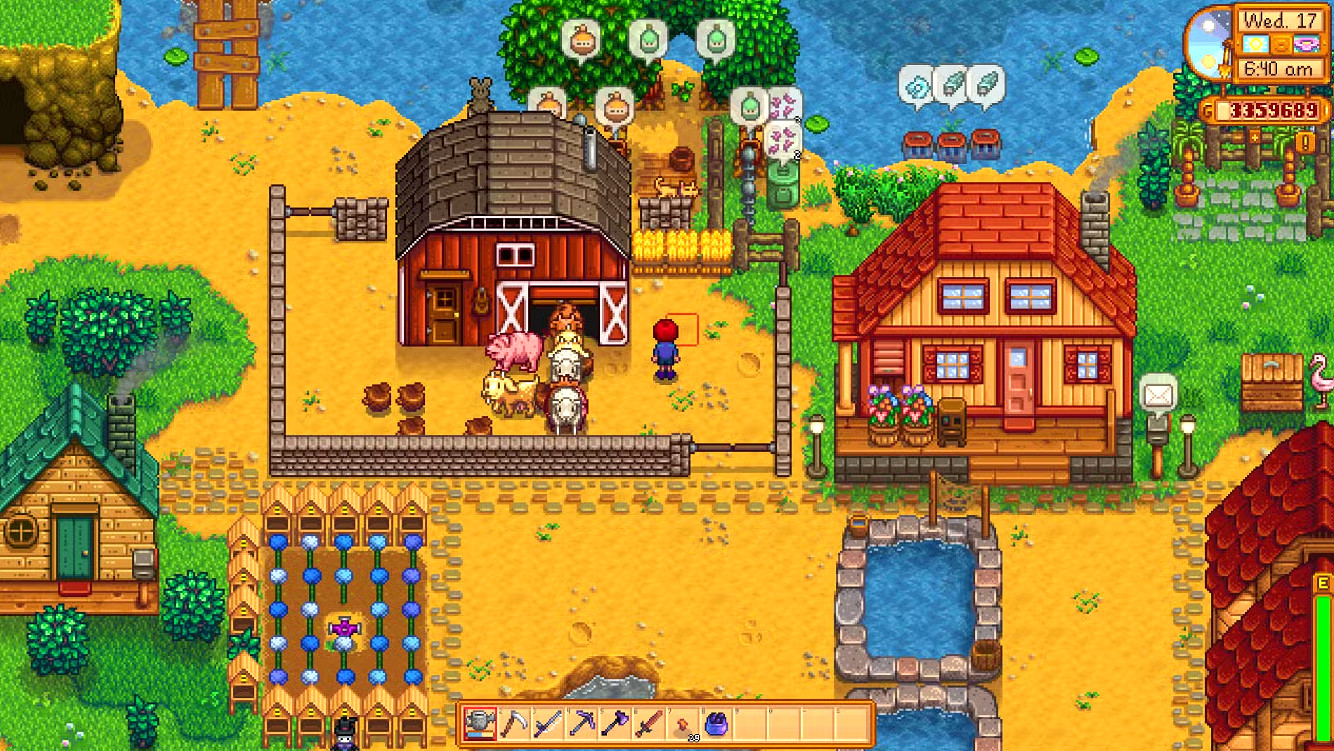Image resolution: width=1334 pixels, height=751 pixels.
Task: Equip the sword from the toolbar
Action: [x=650, y=722]
